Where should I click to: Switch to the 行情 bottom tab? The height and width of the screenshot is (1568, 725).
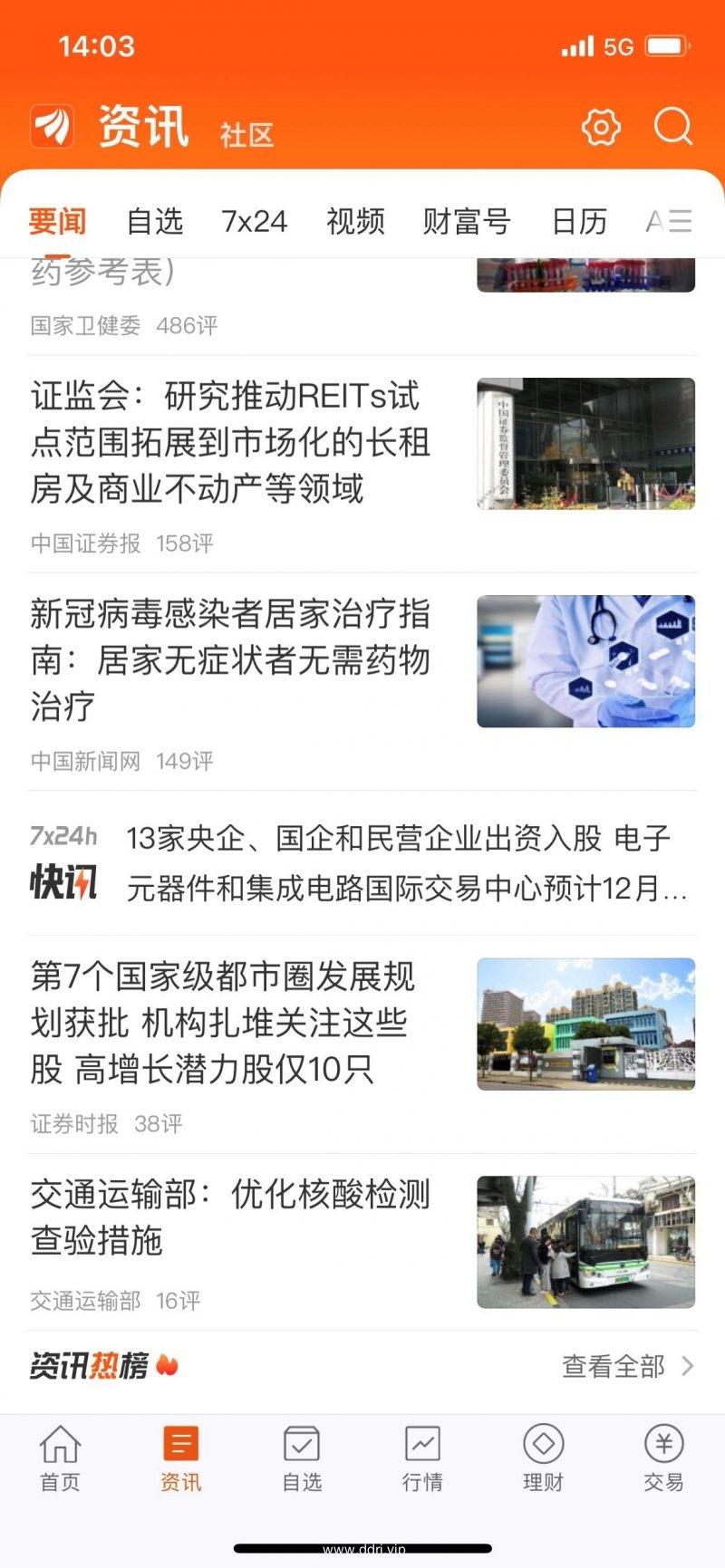[422, 1458]
